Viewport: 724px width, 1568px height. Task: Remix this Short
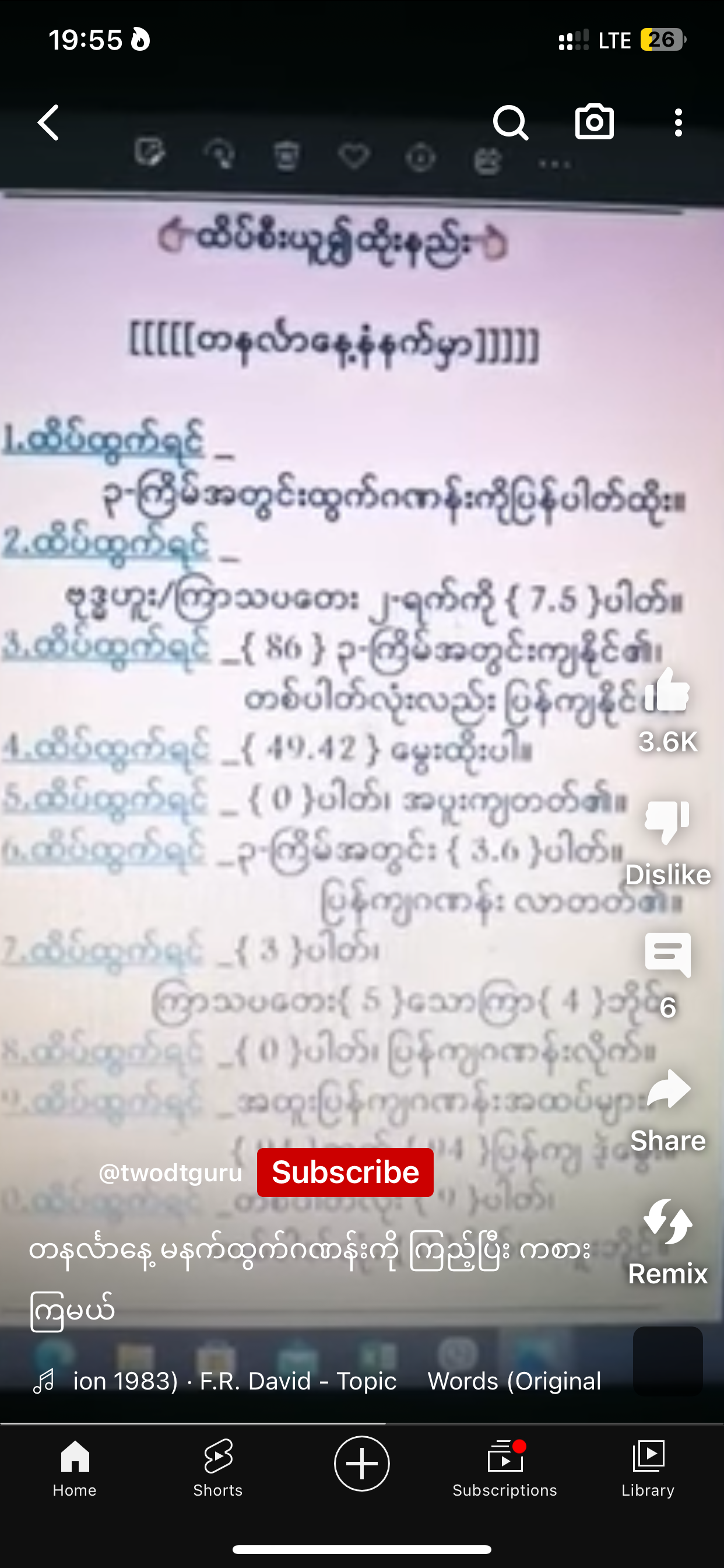tap(667, 1222)
